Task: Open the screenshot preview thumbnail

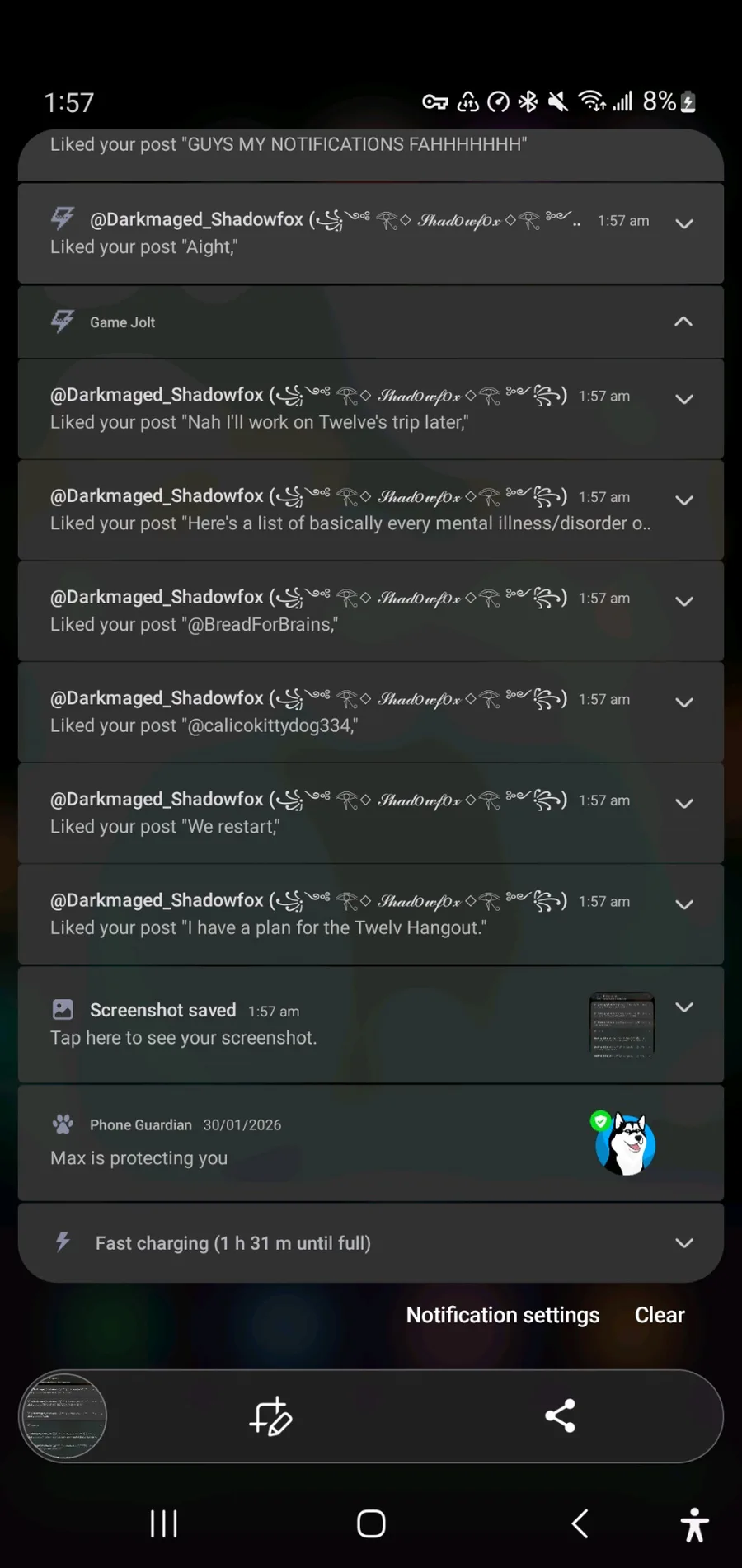Action: tap(63, 1416)
